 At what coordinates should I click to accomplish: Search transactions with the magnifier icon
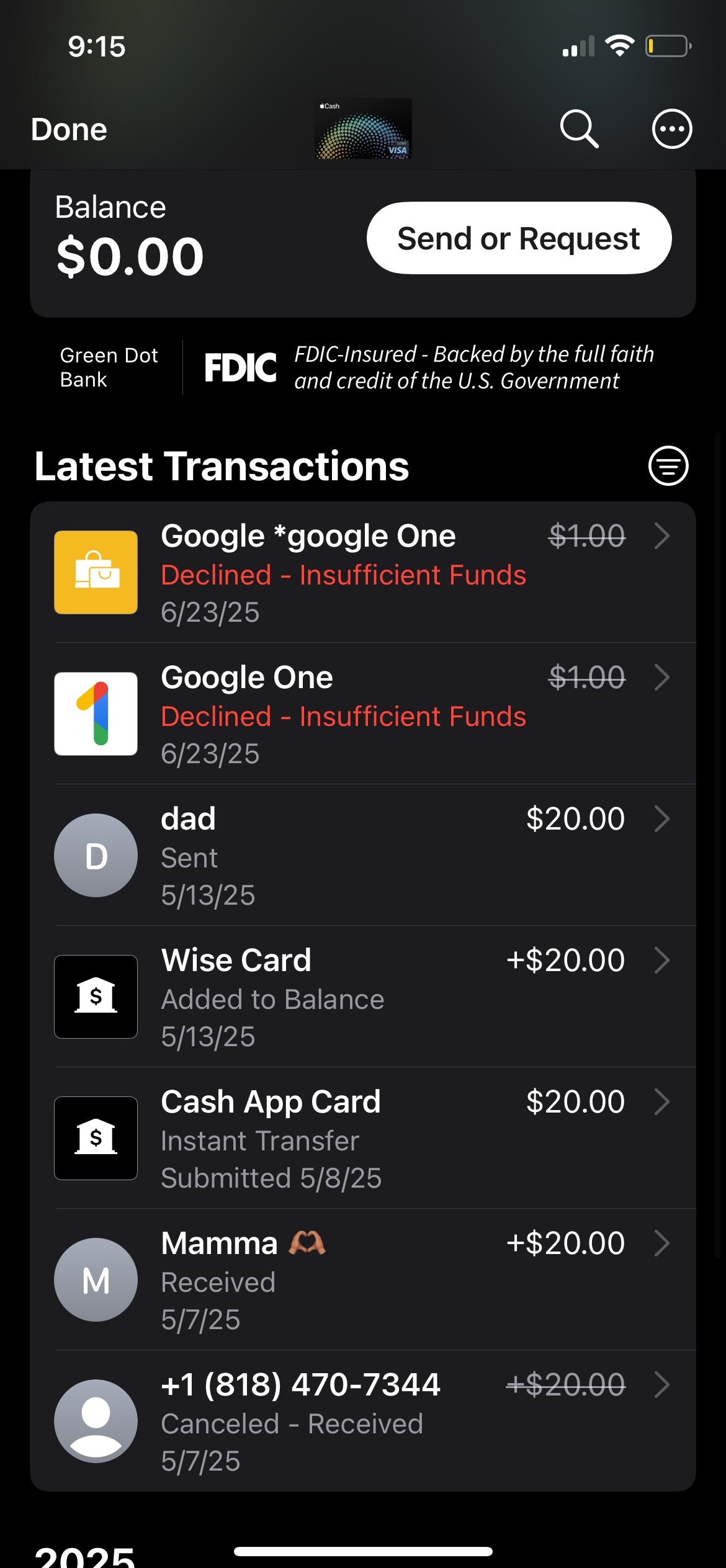(x=579, y=129)
